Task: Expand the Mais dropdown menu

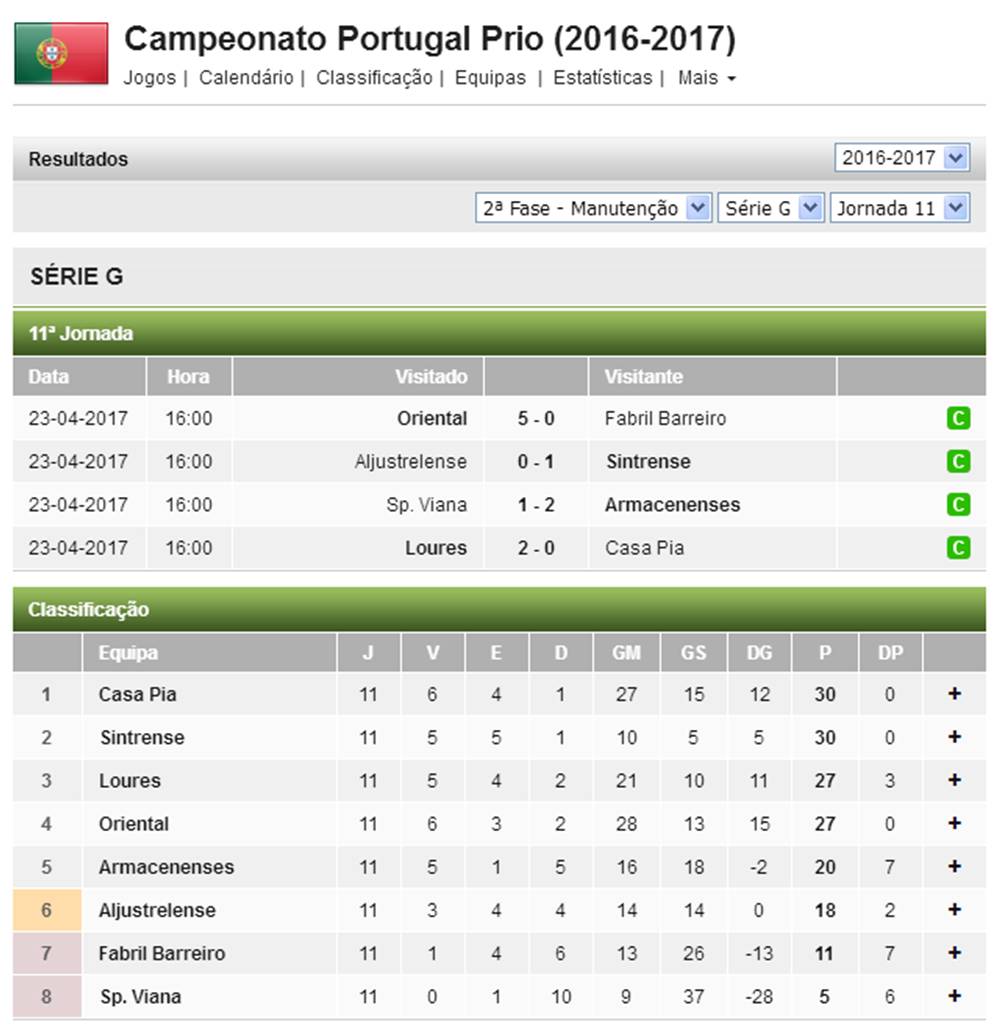Action: (706, 78)
